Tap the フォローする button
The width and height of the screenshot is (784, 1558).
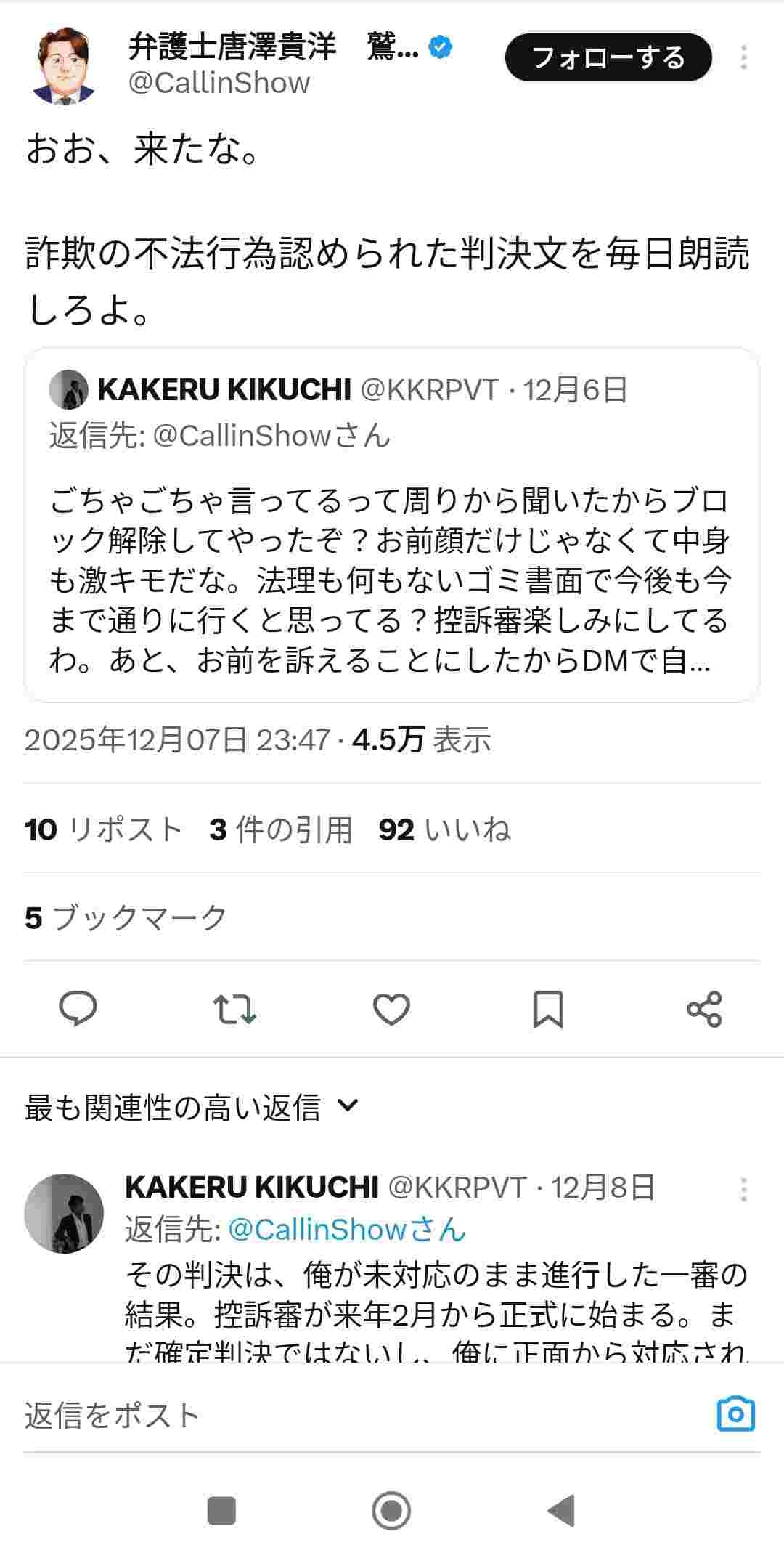click(x=608, y=57)
